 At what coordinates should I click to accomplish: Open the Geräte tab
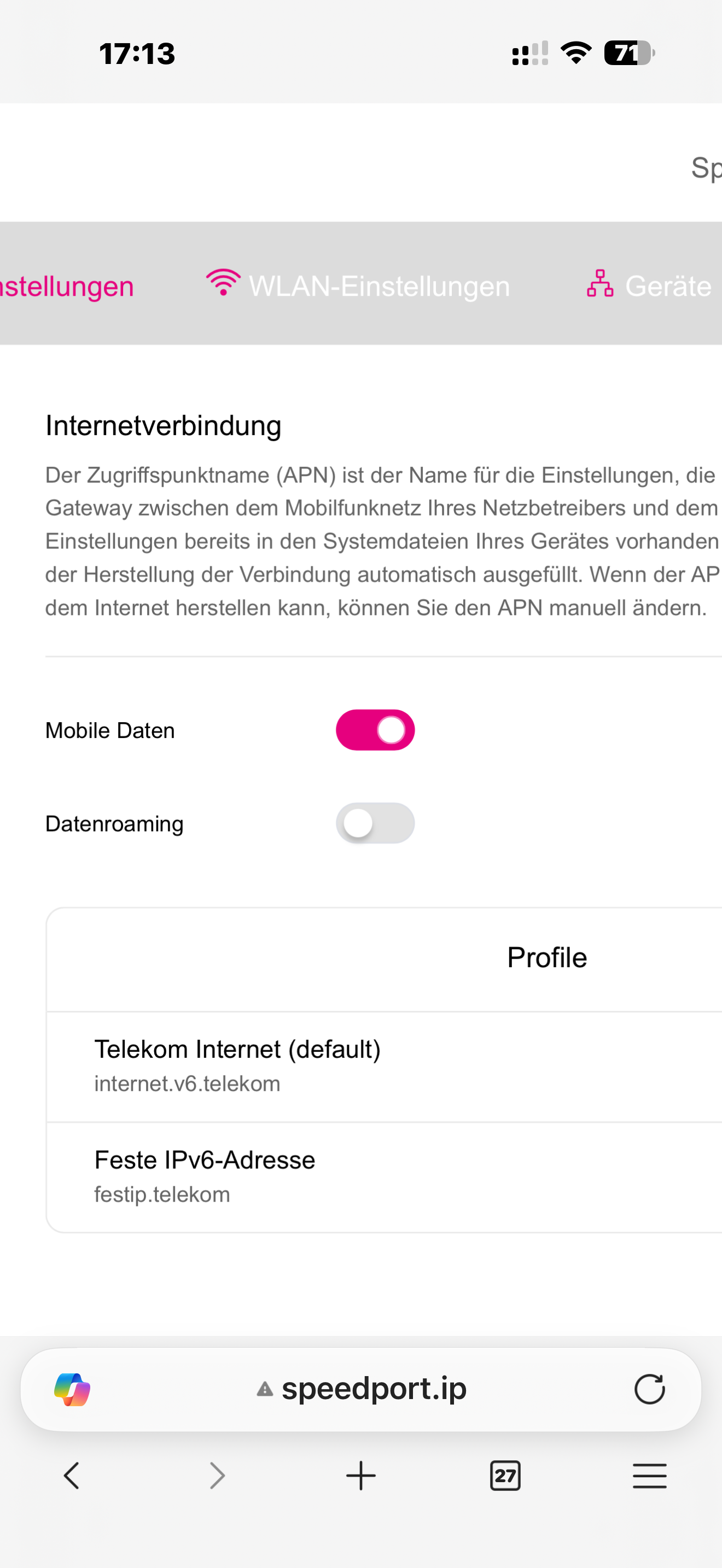[649, 285]
